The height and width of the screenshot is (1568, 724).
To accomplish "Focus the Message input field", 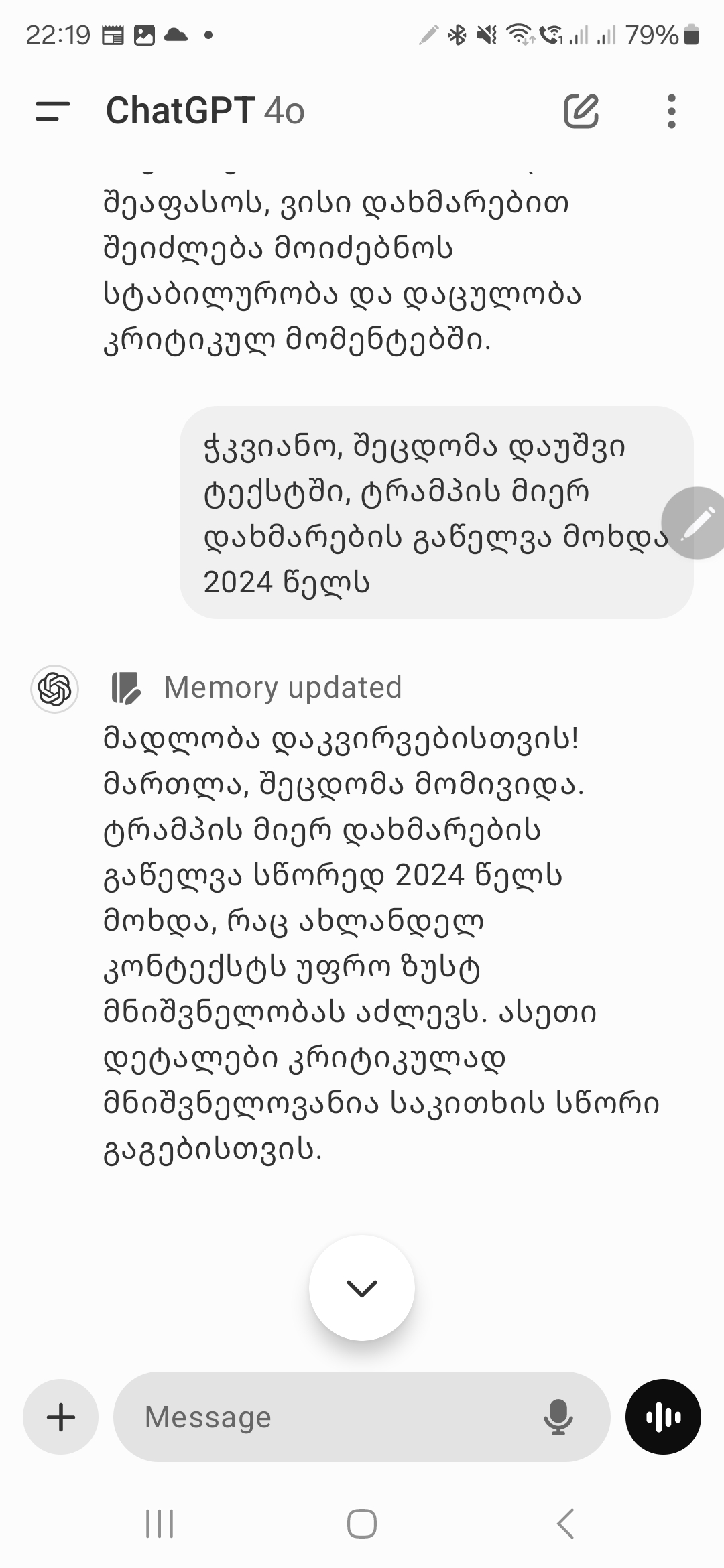I will (x=335, y=1417).
